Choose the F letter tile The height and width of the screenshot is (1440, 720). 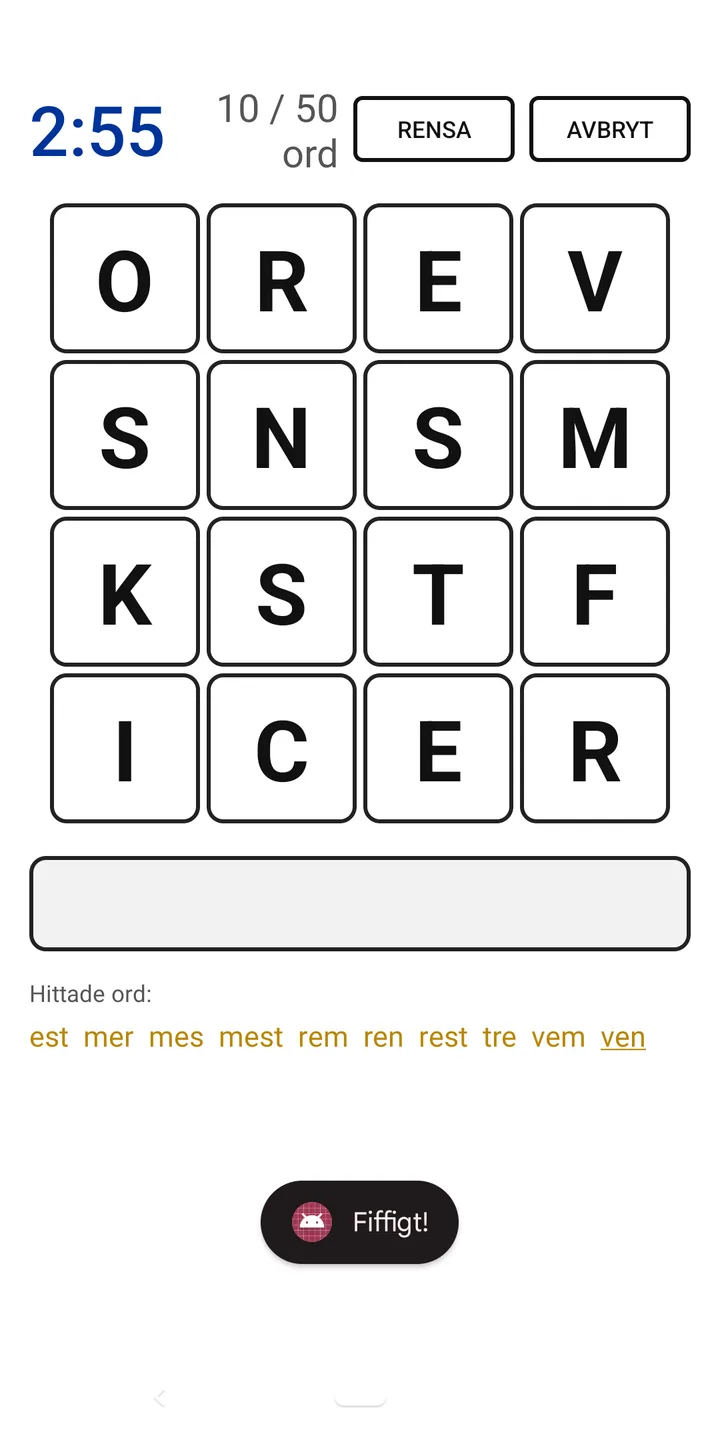595,592
